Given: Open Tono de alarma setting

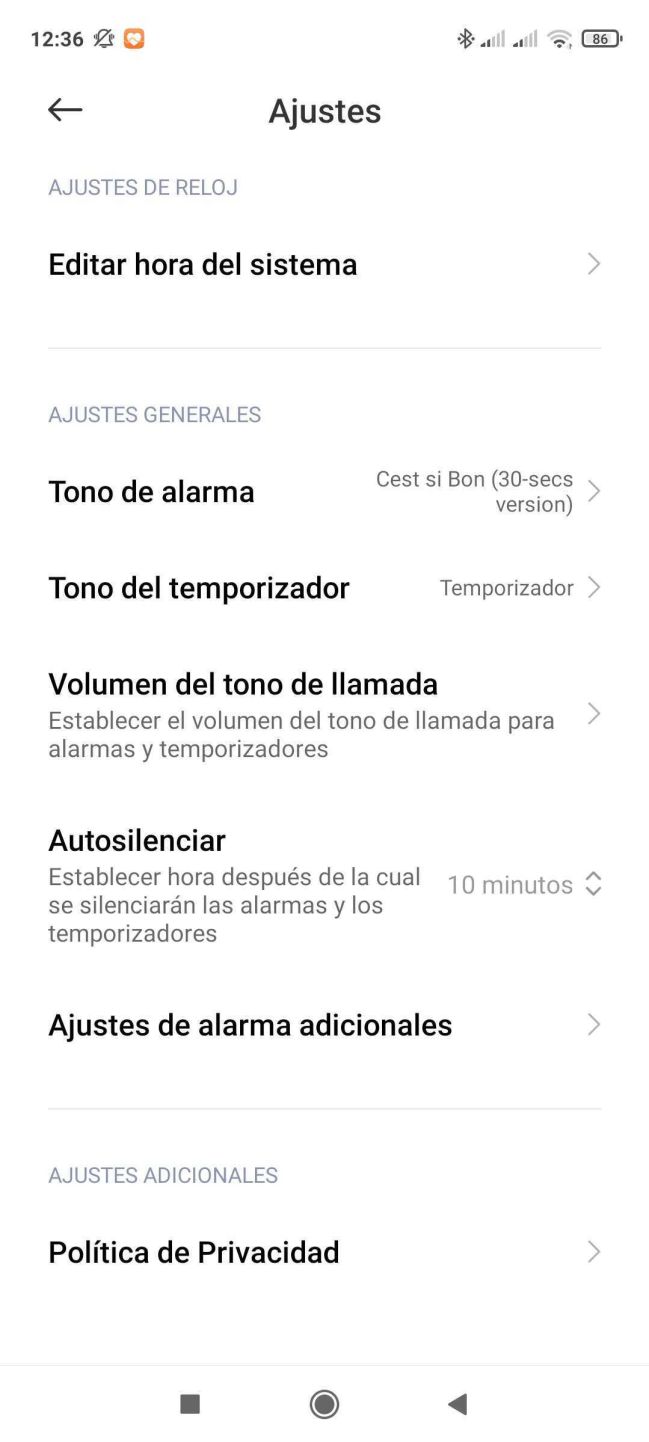Looking at the screenshot, I should pyautogui.click(x=324, y=492).
